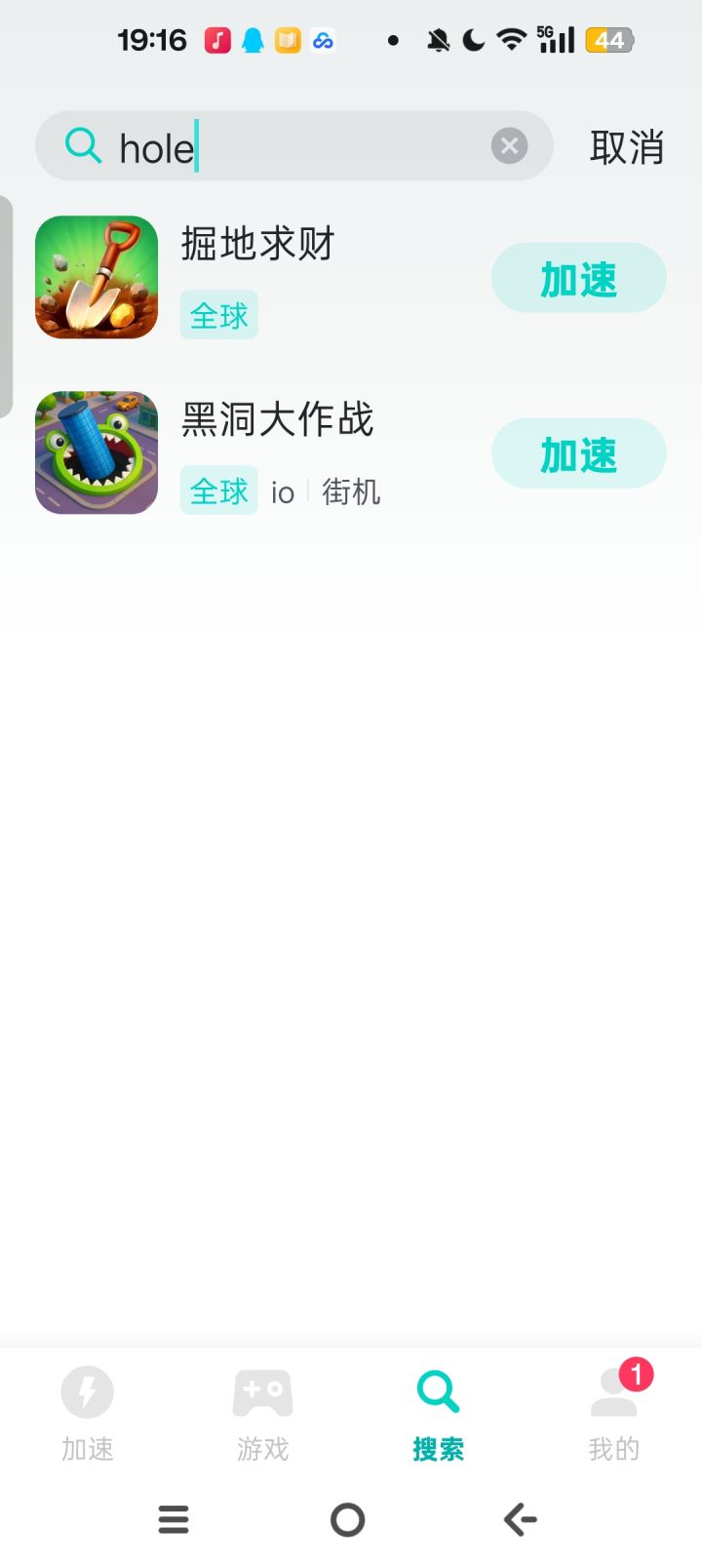Expand the io category tag
The width and height of the screenshot is (702, 1568).
[x=282, y=491]
